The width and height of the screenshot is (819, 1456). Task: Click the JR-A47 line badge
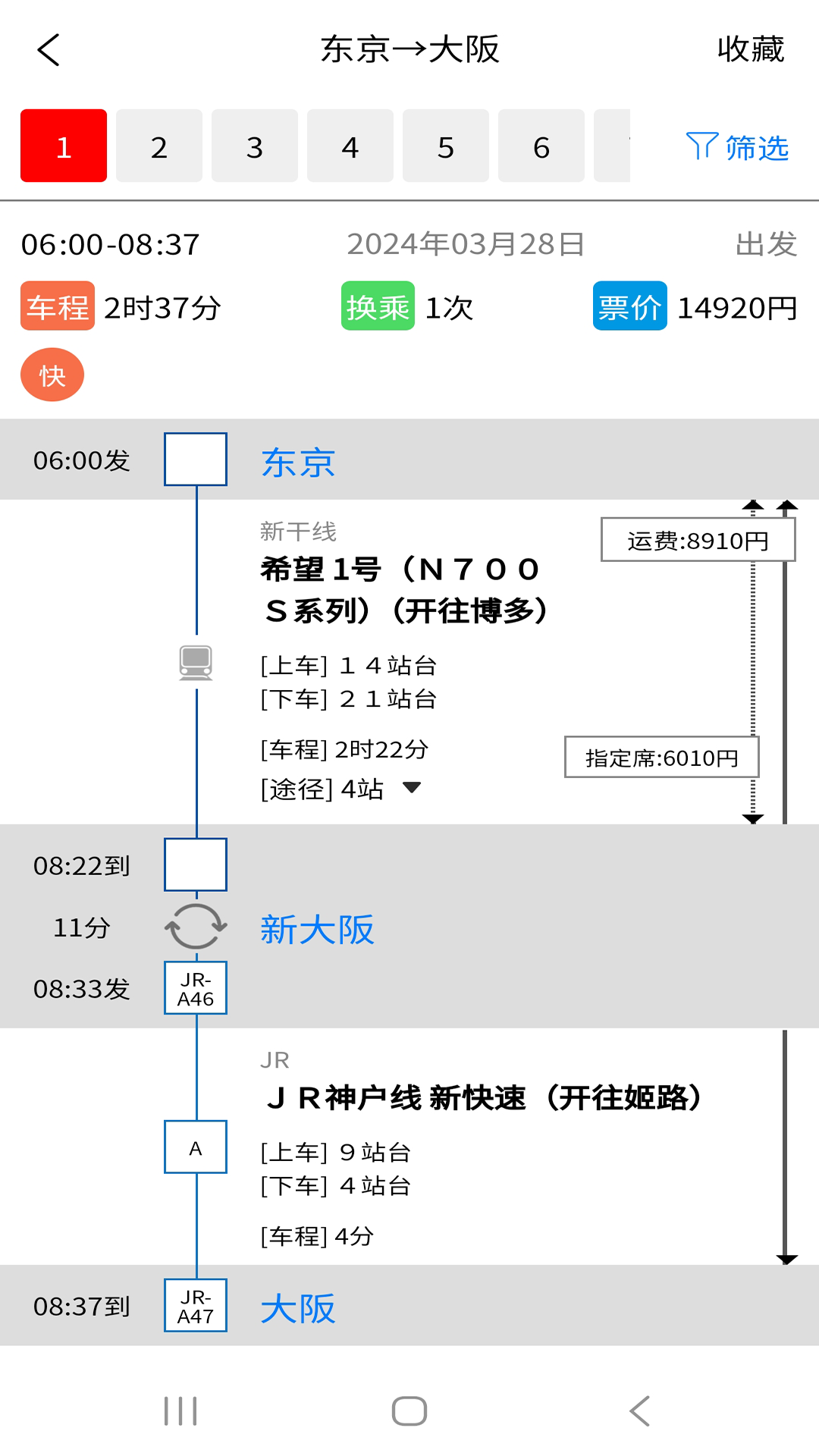[195, 1306]
